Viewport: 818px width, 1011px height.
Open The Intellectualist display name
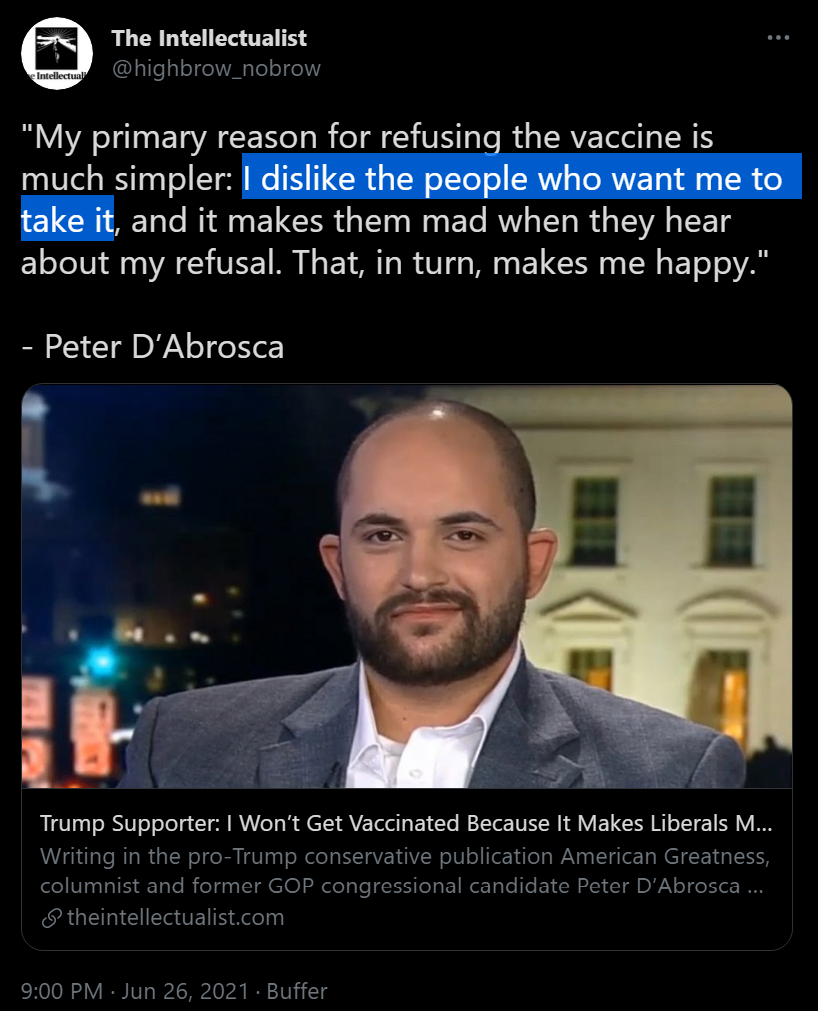(209, 38)
